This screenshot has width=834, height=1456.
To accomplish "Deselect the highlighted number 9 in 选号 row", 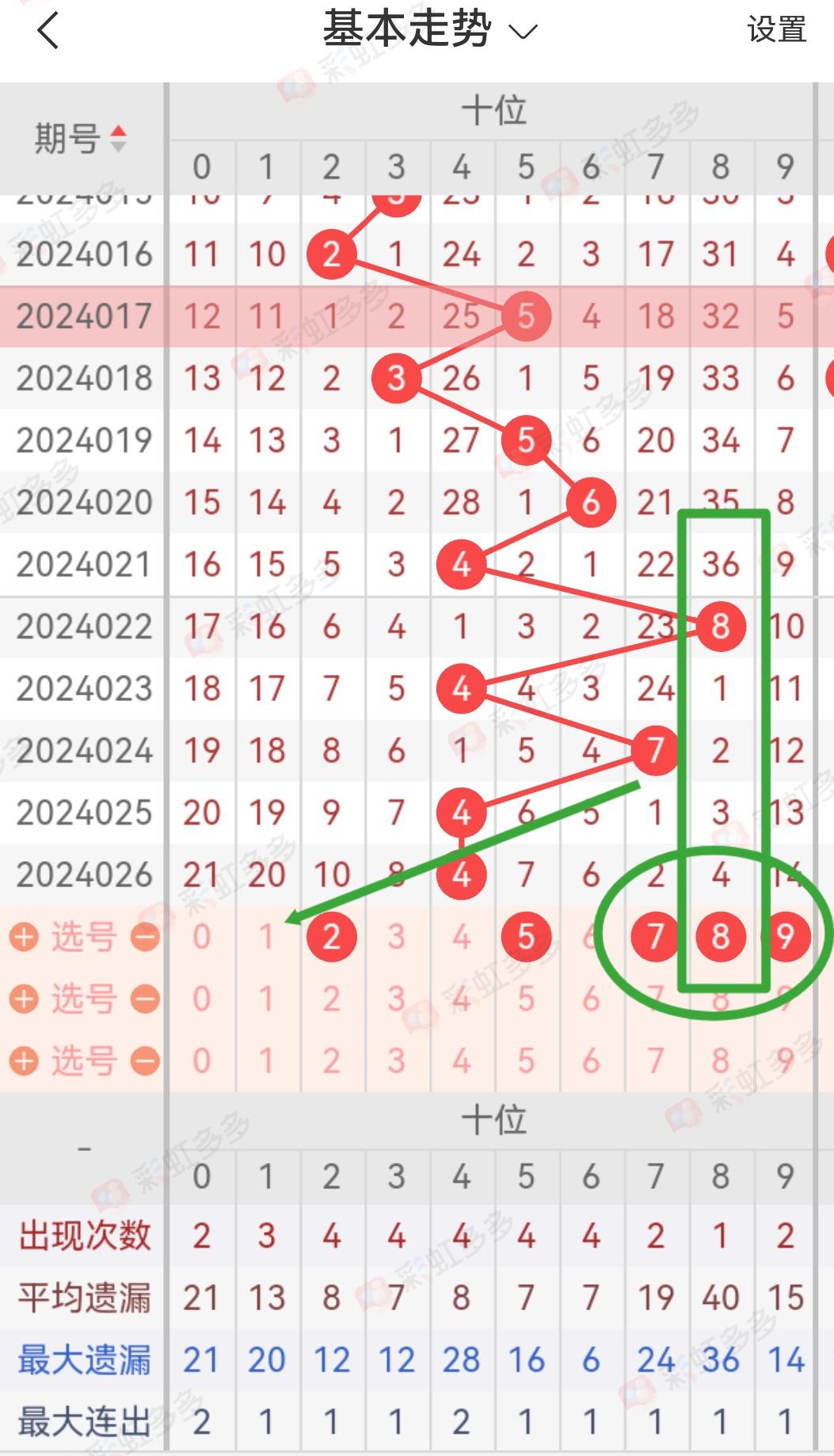I will [x=784, y=936].
